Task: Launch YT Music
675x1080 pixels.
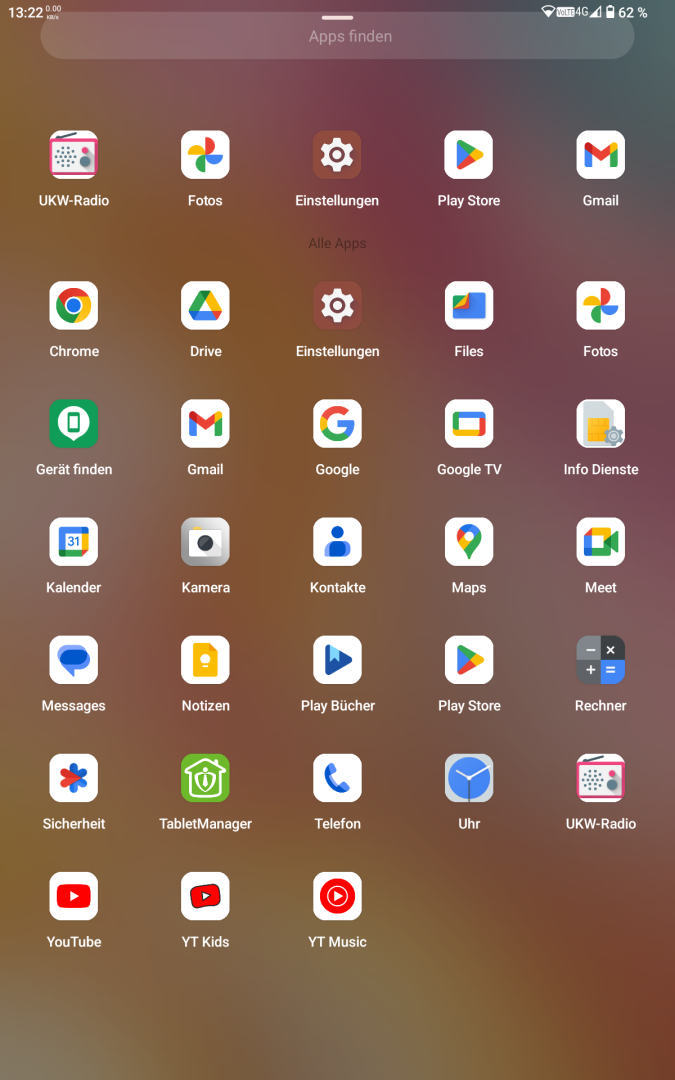Action: point(337,895)
